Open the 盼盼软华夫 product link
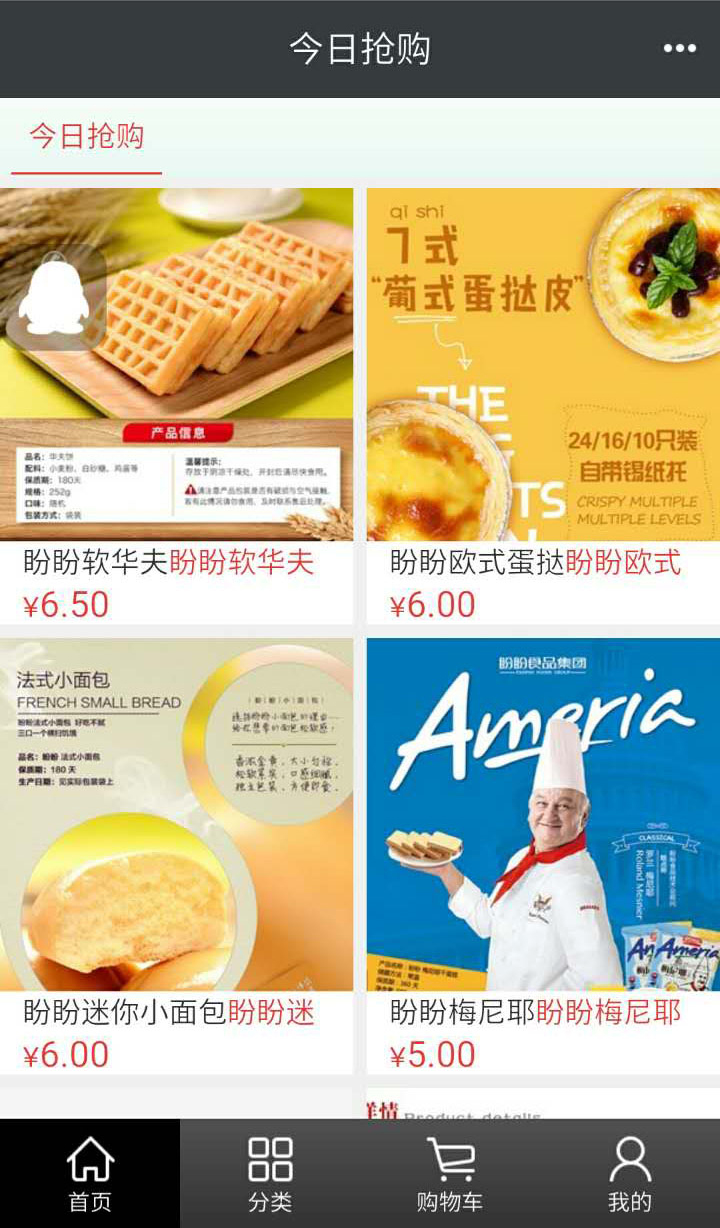 pyautogui.click(x=170, y=564)
